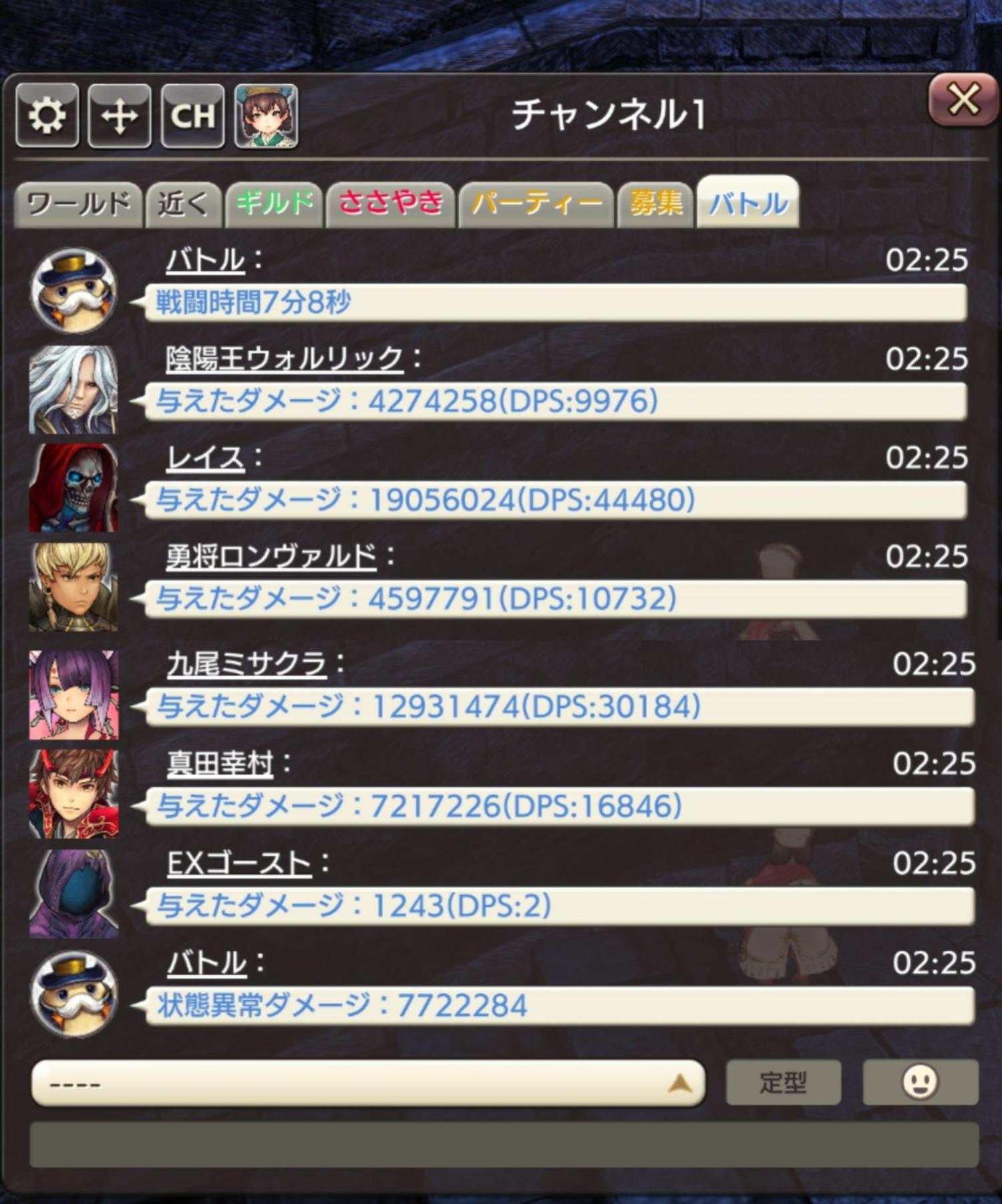Open the 募集 tab
This screenshot has height=1204, width=1002.
(x=655, y=204)
